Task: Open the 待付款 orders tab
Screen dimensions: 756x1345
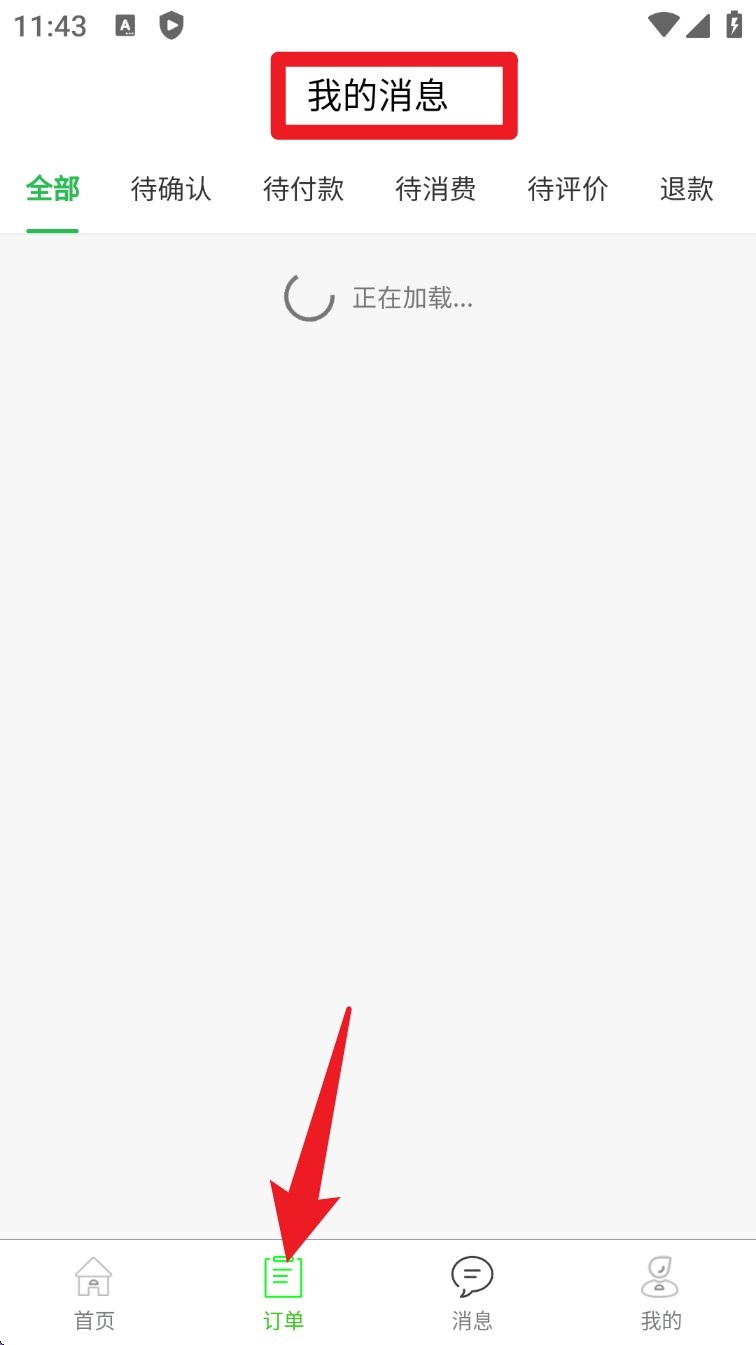Action: [x=303, y=189]
